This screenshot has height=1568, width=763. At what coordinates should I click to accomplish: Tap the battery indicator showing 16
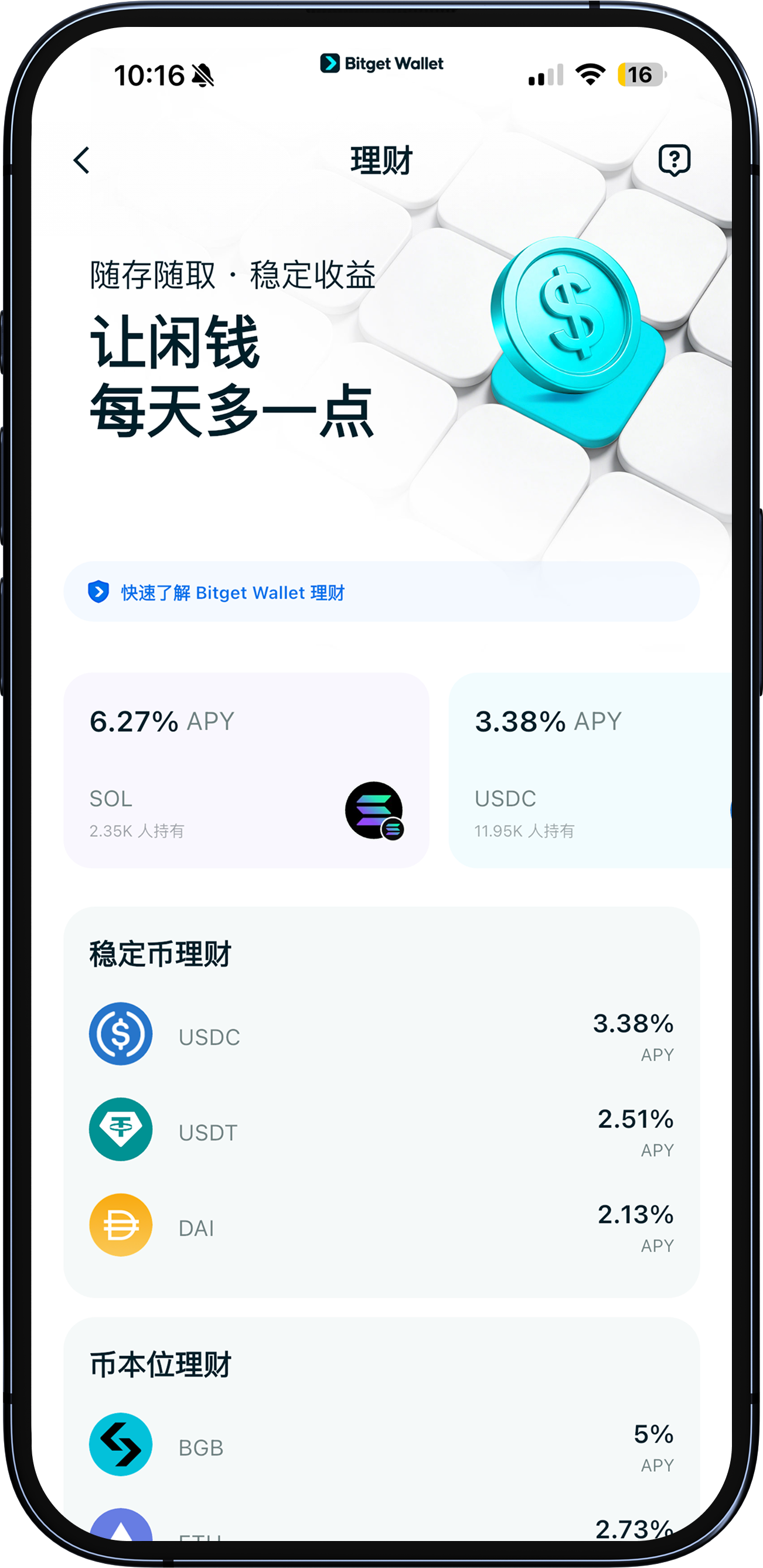click(x=640, y=74)
